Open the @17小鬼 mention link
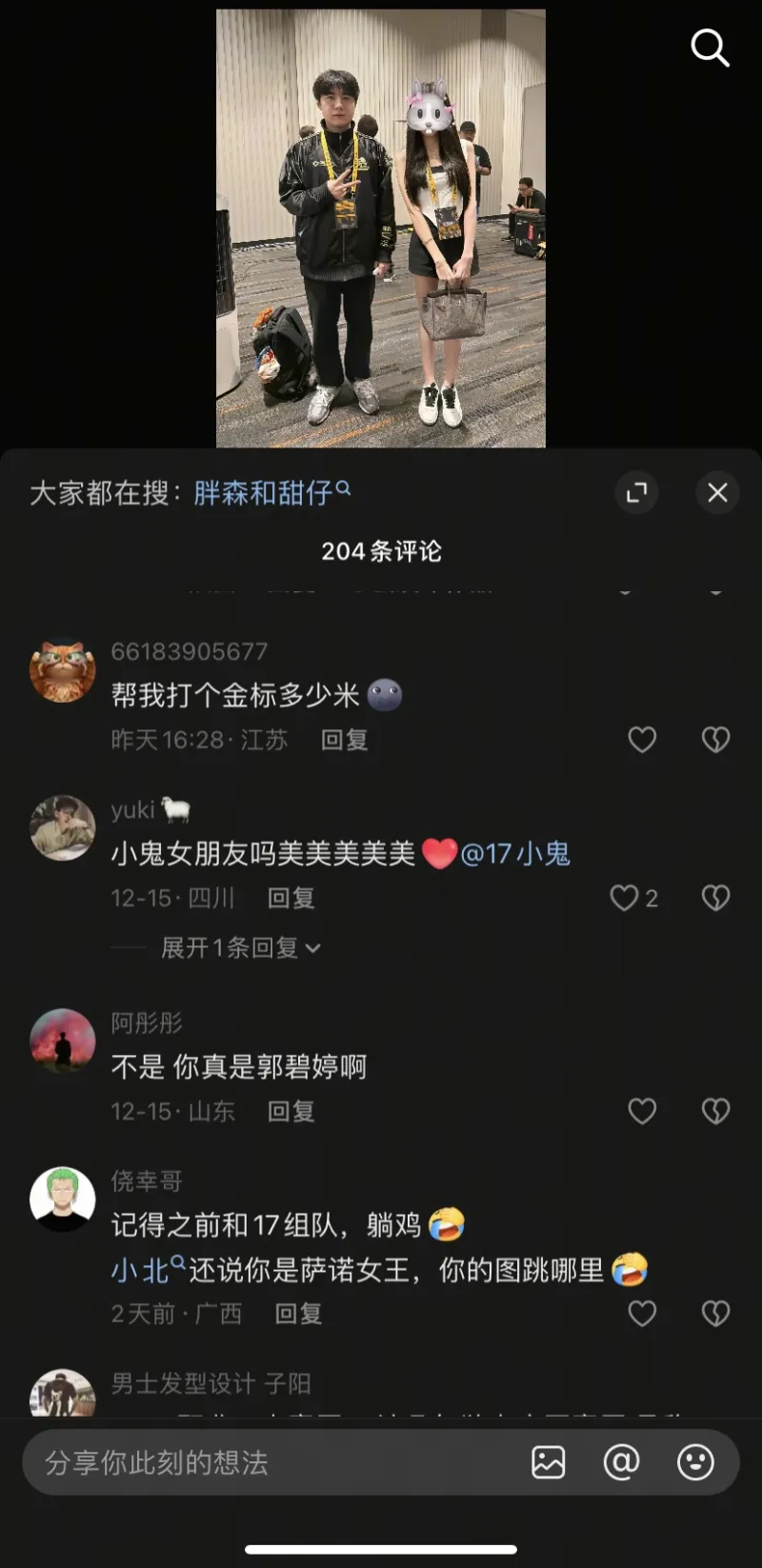 pos(514,853)
